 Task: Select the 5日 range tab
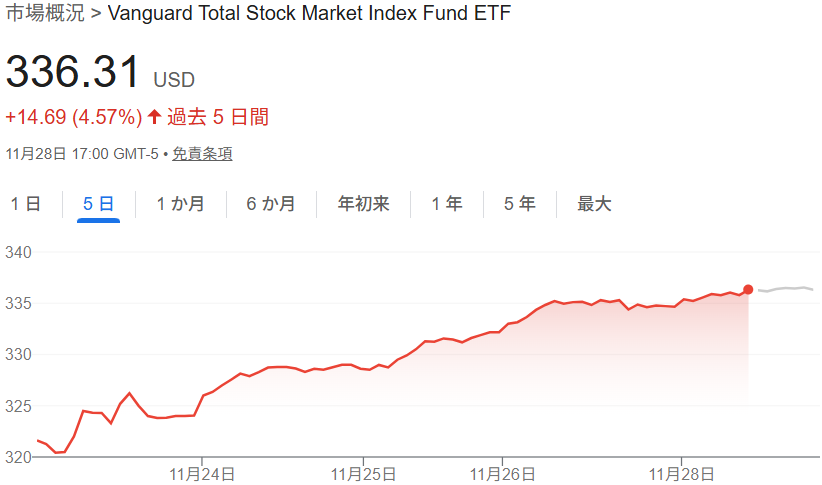click(98, 204)
